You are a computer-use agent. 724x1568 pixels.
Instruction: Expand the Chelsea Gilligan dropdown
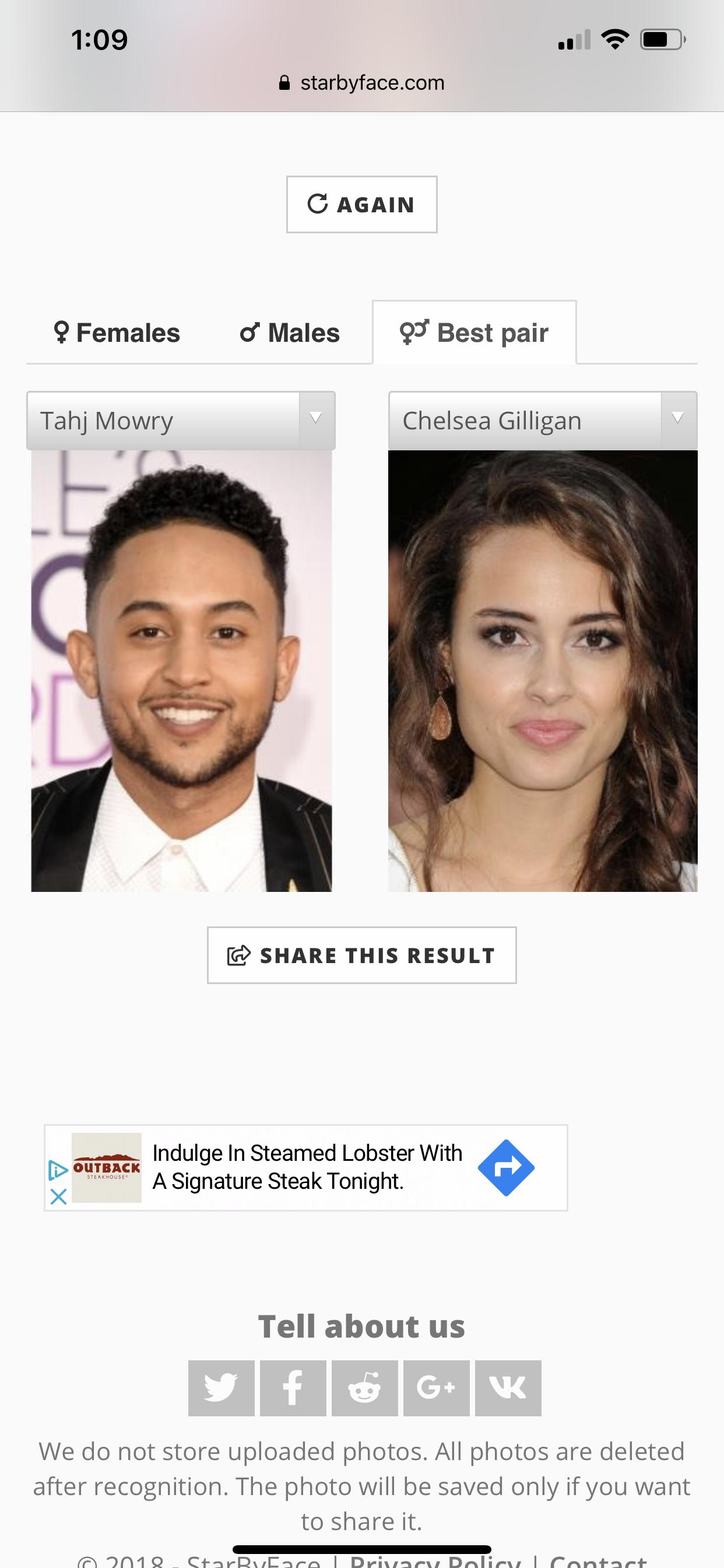677,420
